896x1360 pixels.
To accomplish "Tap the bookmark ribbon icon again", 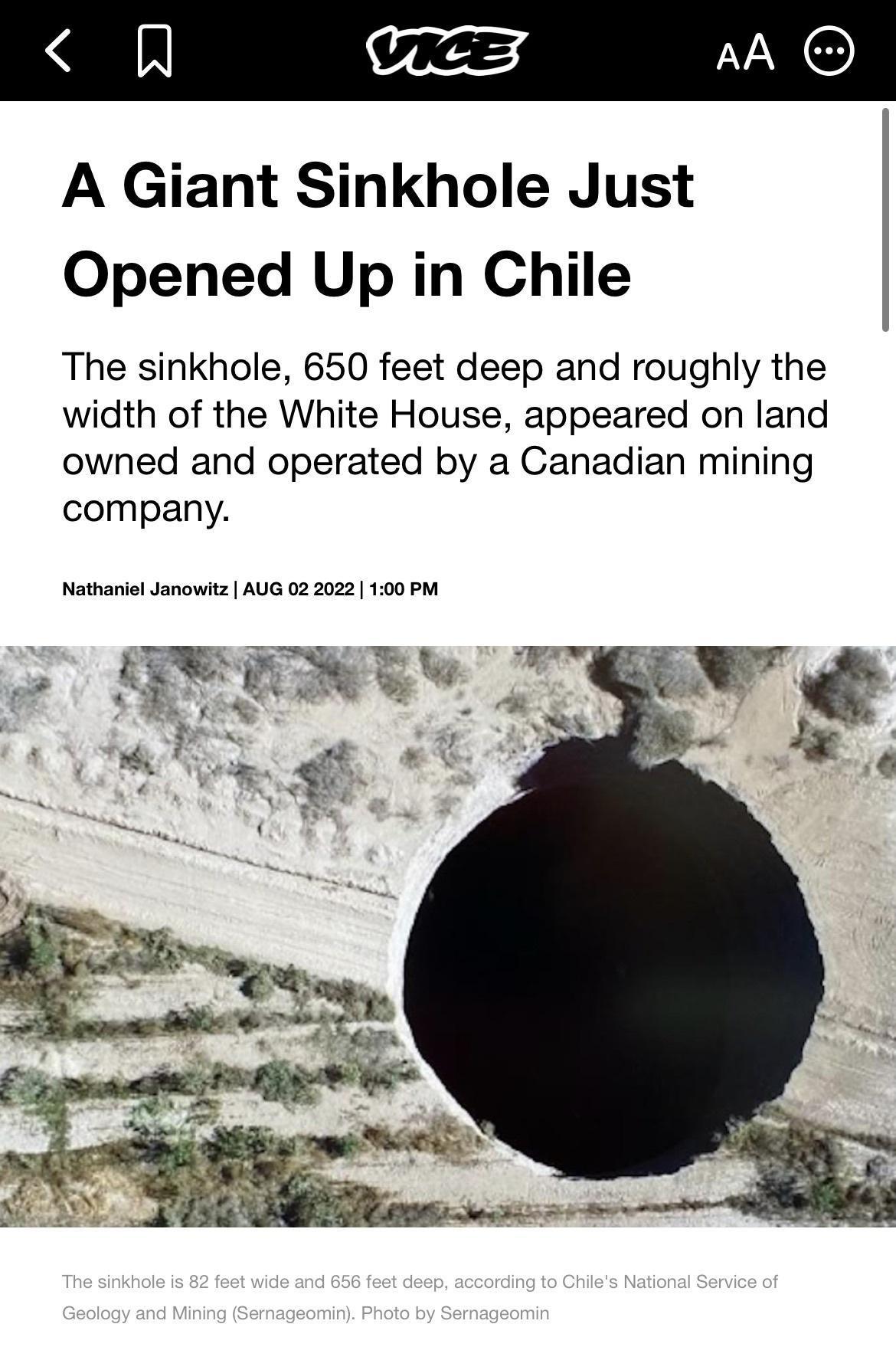I will (155, 52).
